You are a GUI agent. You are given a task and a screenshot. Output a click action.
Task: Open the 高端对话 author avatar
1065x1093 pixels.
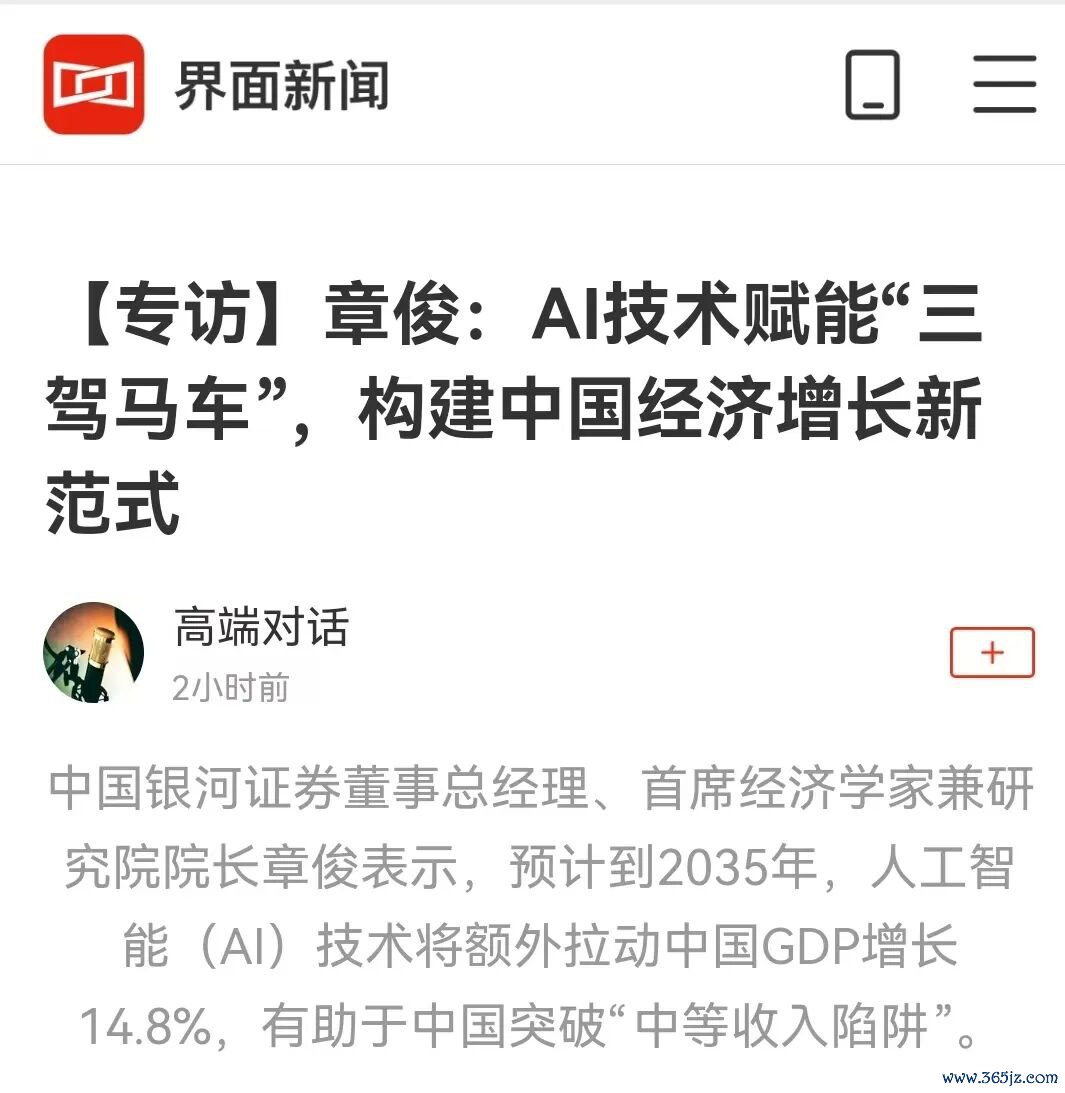click(94, 652)
